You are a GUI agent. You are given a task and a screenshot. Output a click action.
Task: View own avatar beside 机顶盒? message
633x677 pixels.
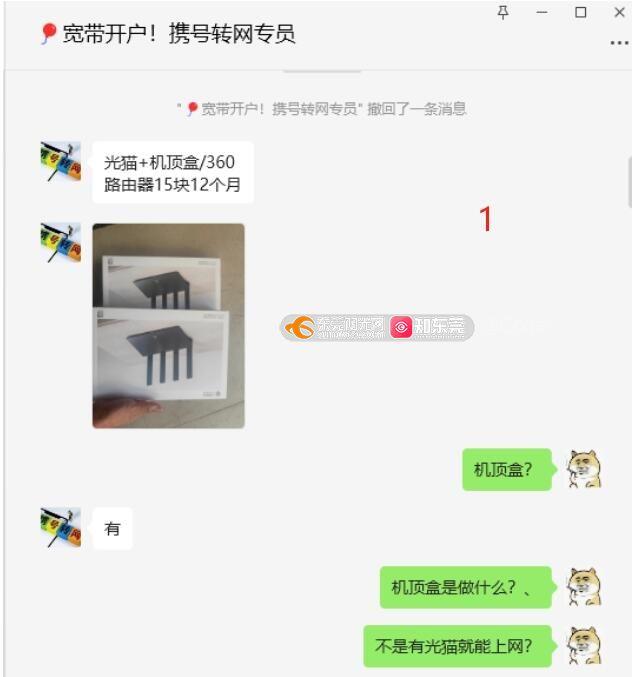[584, 468]
